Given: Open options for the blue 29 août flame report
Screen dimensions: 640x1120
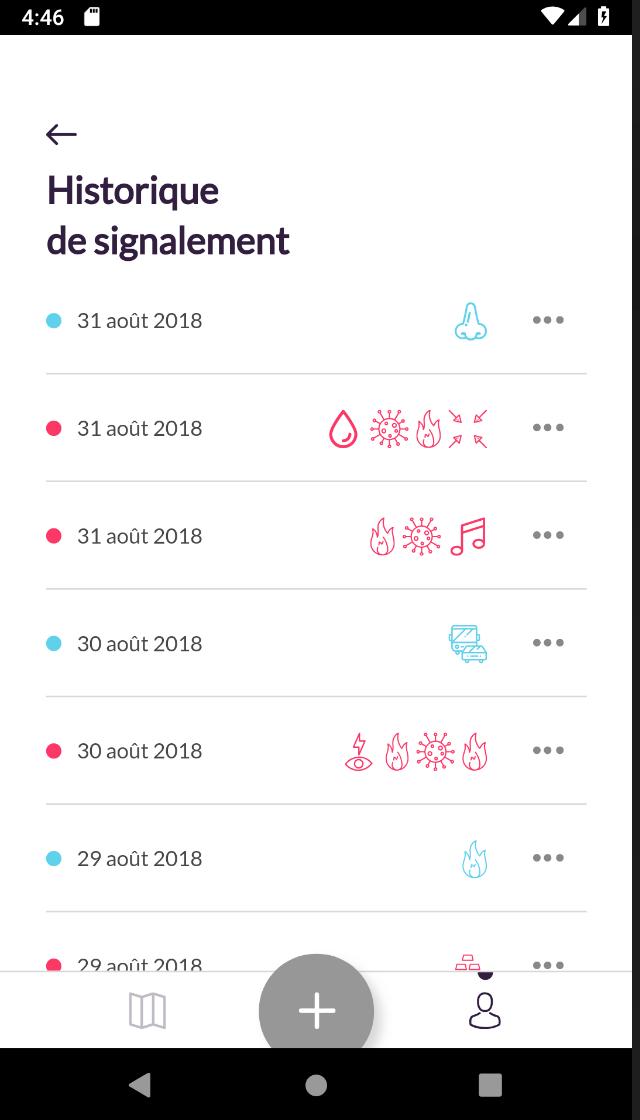Looking at the screenshot, I should [548, 858].
